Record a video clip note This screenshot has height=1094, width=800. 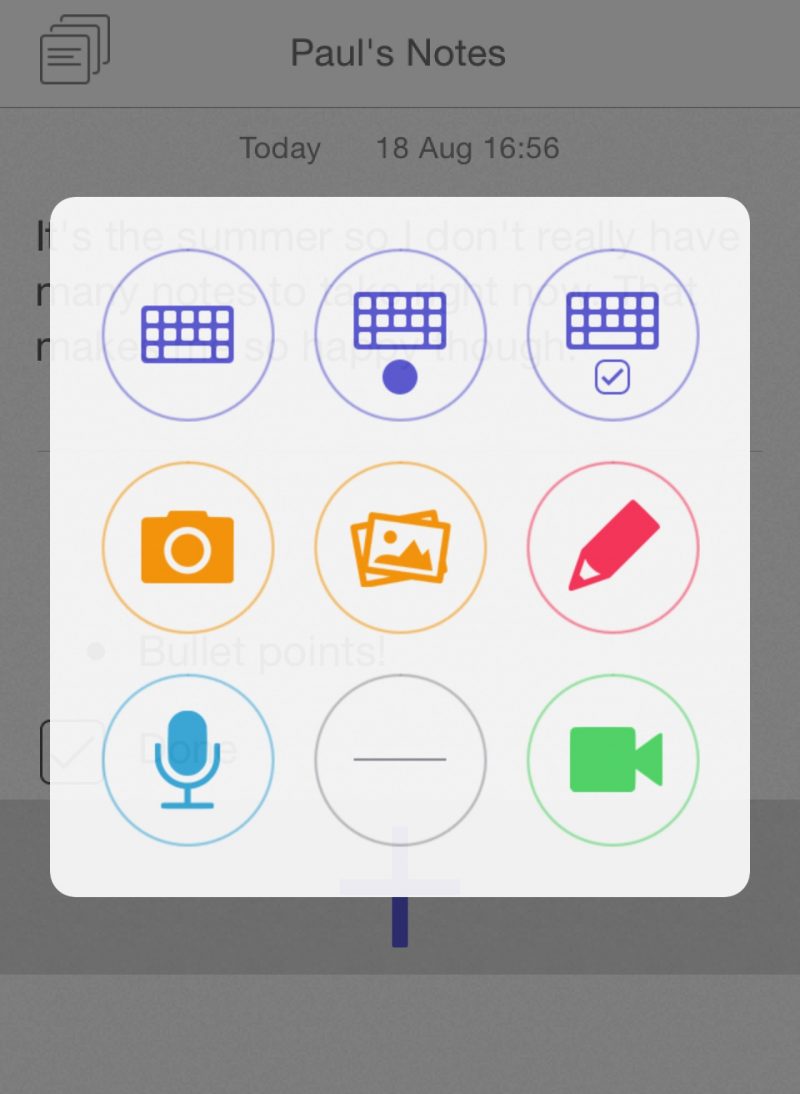[x=612, y=760]
